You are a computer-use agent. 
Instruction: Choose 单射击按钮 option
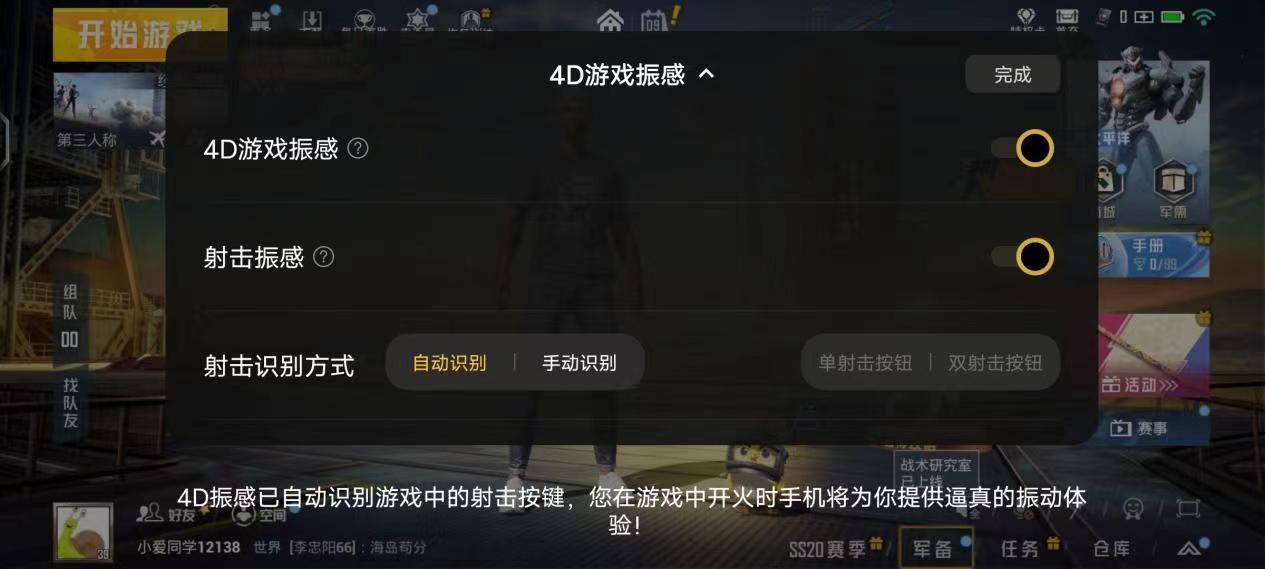click(865, 363)
